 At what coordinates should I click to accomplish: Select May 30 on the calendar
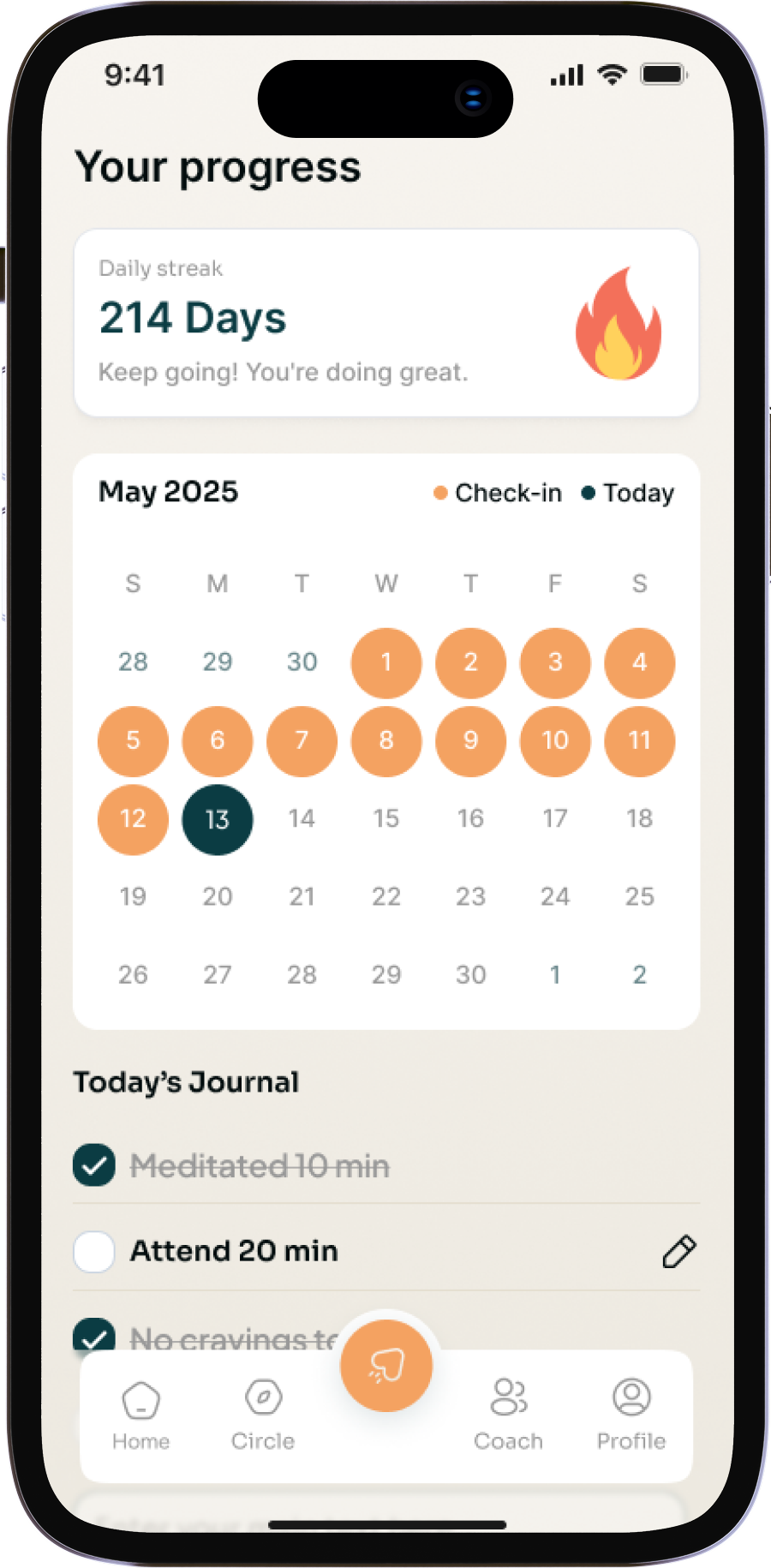click(x=471, y=975)
